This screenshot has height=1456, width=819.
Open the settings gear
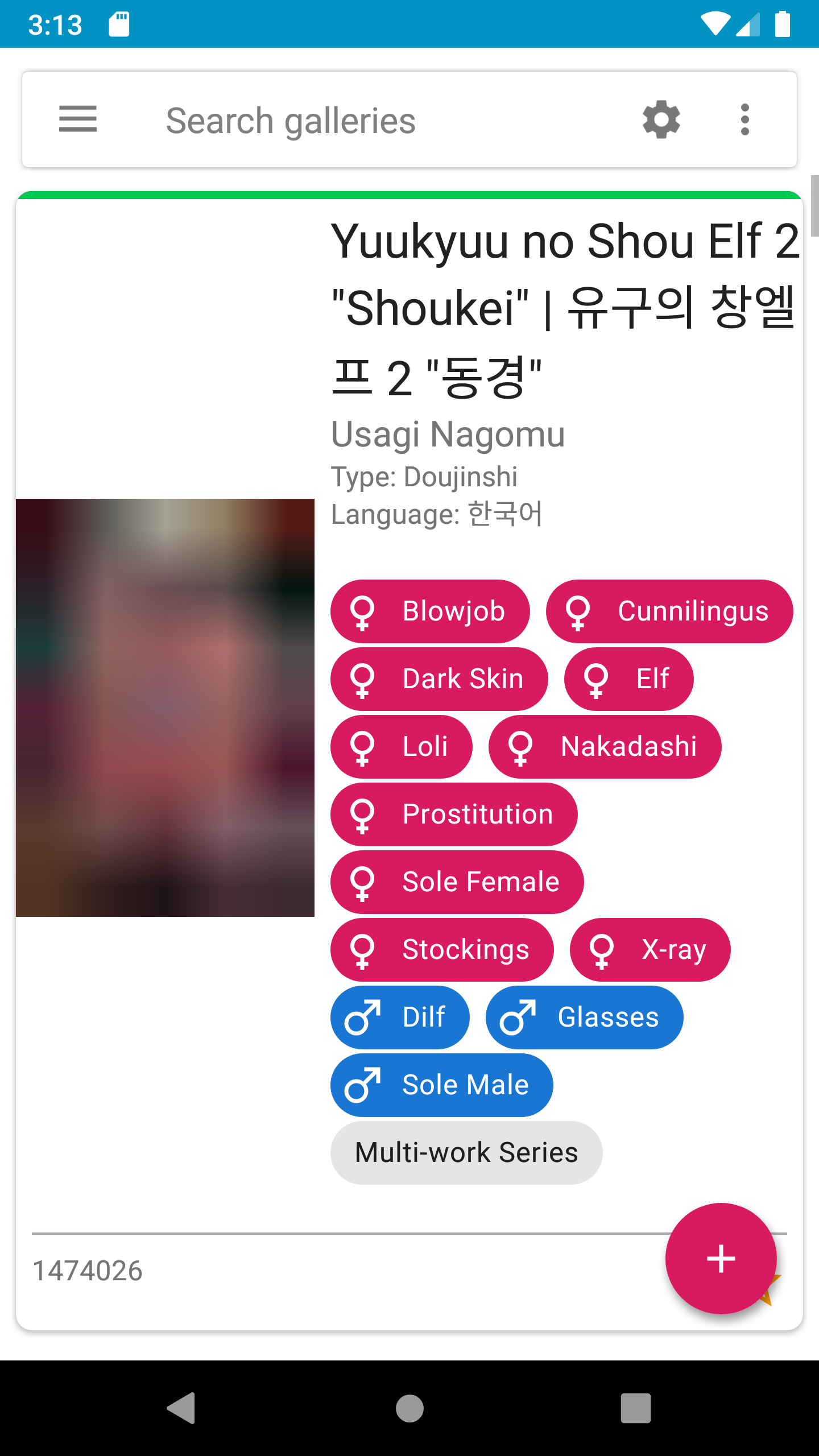click(x=661, y=119)
